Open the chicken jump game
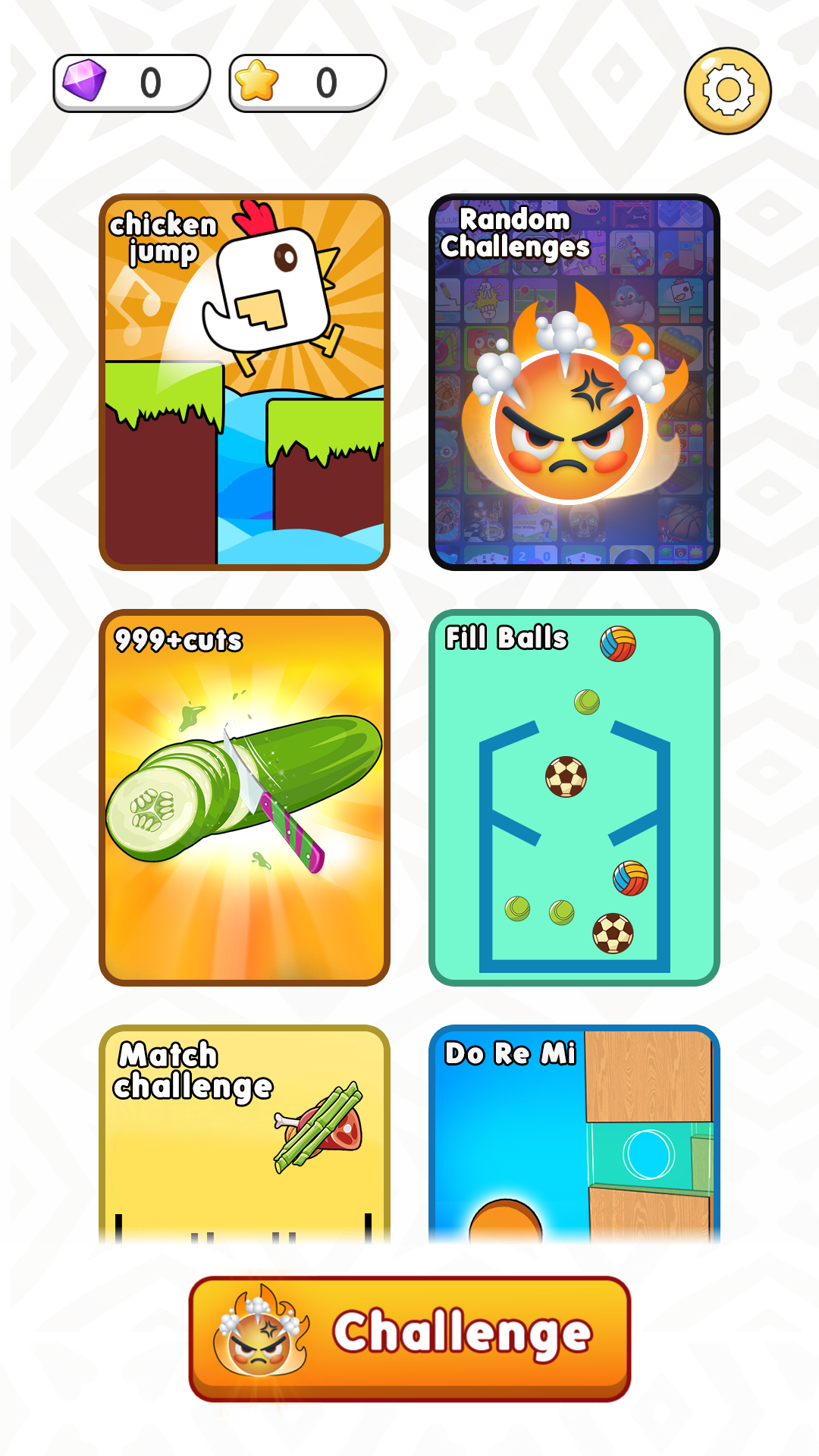The width and height of the screenshot is (819, 1456). click(244, 382)
